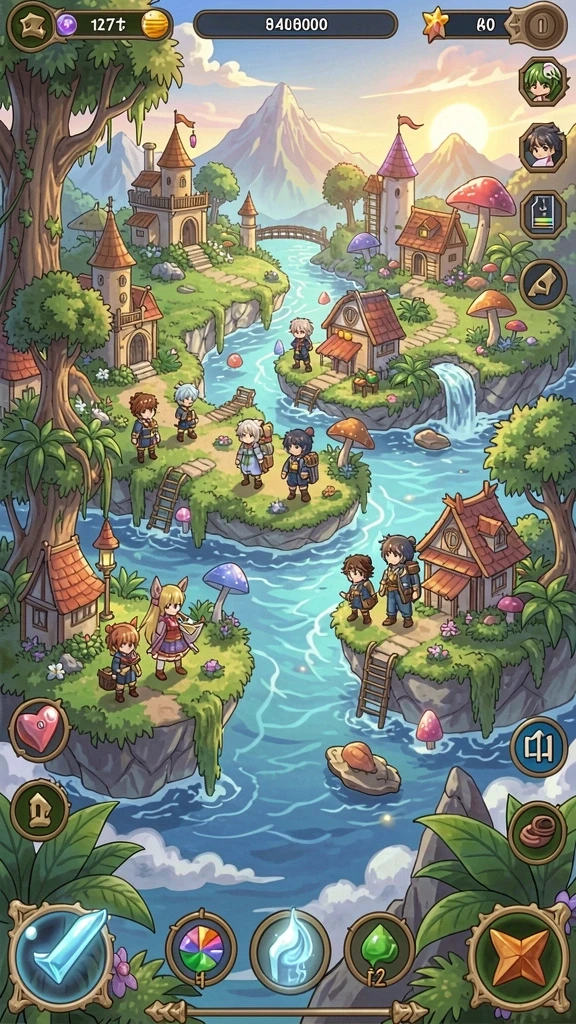Image resolution: width=576 pixels, height=1024 pixels.
Task: Tap the horn icon button
Action: [x=543, y=284]
